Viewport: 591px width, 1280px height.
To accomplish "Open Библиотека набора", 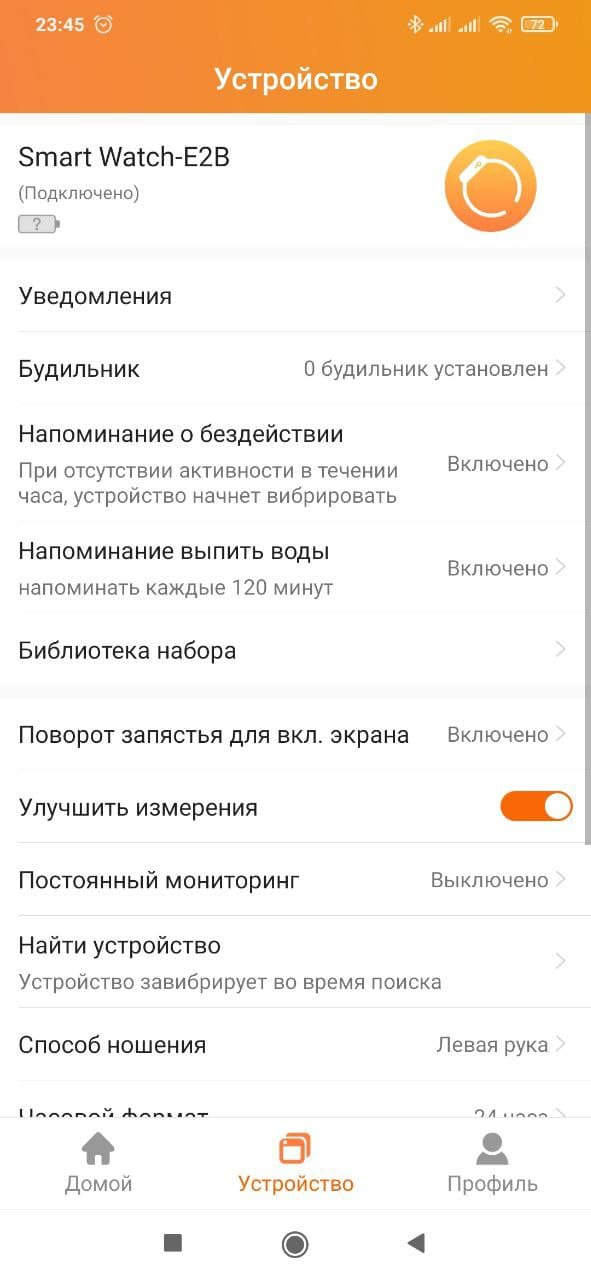I will [295, 650].
